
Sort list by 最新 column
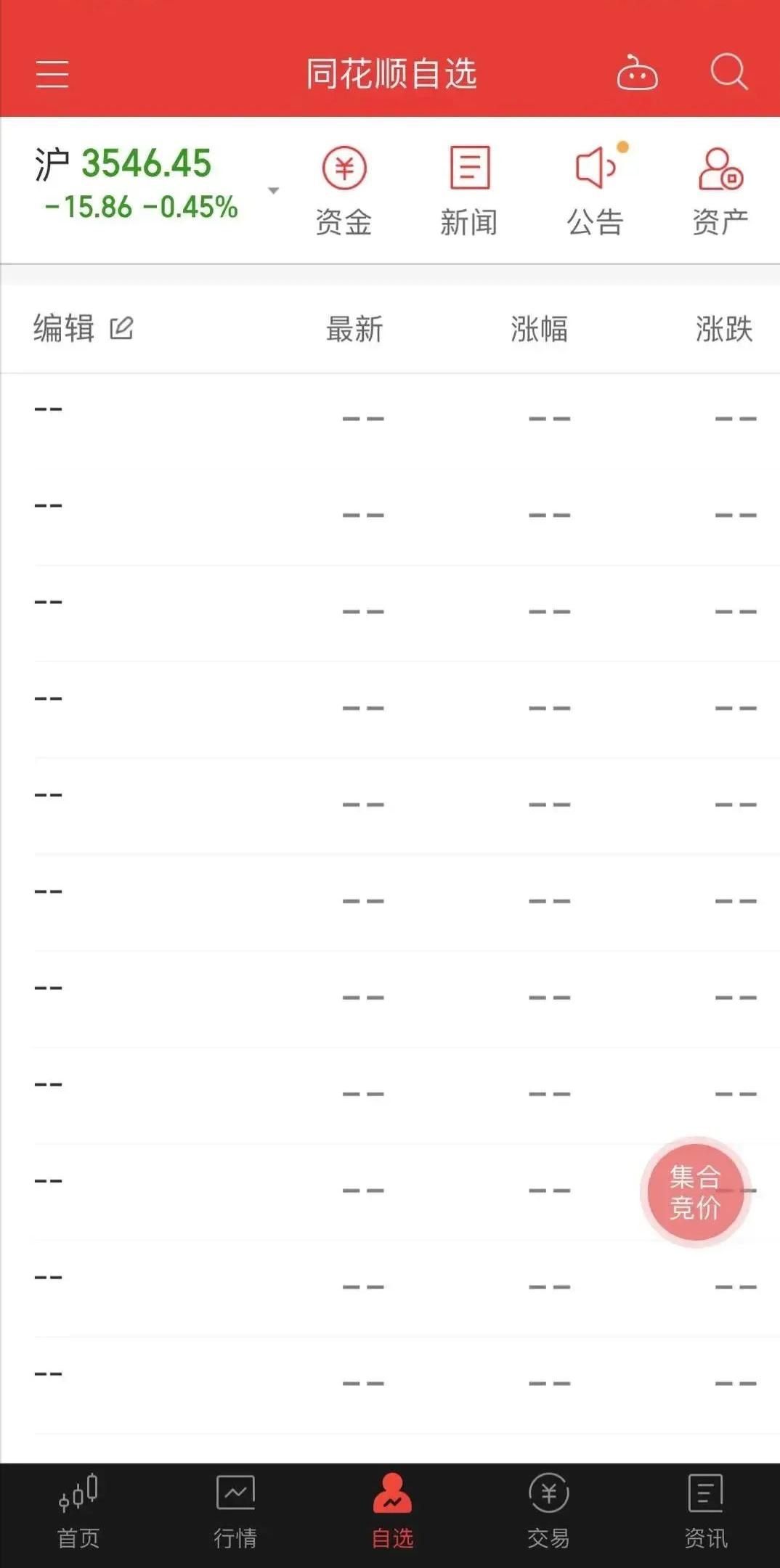354,329
